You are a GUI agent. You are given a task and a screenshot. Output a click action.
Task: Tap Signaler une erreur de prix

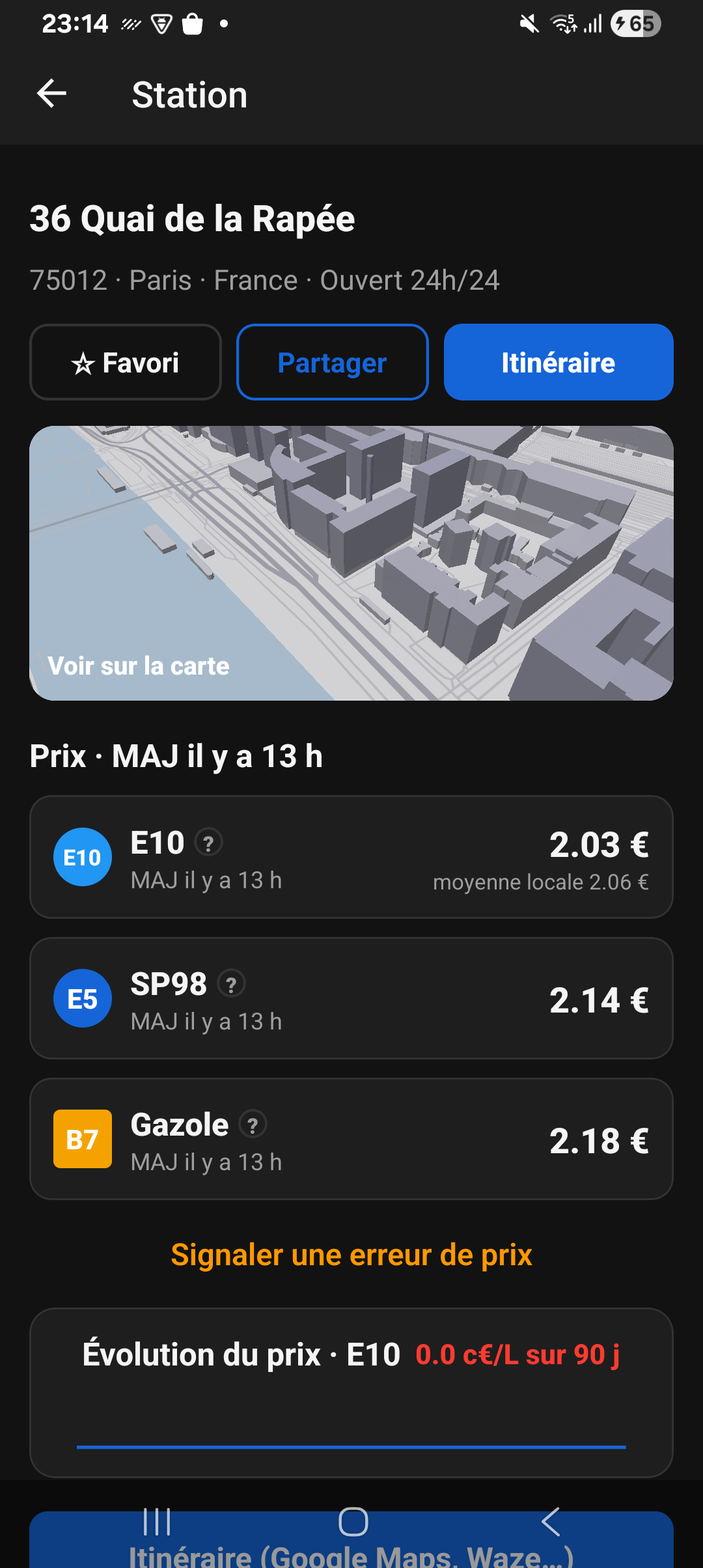(x=351, y=1255)
